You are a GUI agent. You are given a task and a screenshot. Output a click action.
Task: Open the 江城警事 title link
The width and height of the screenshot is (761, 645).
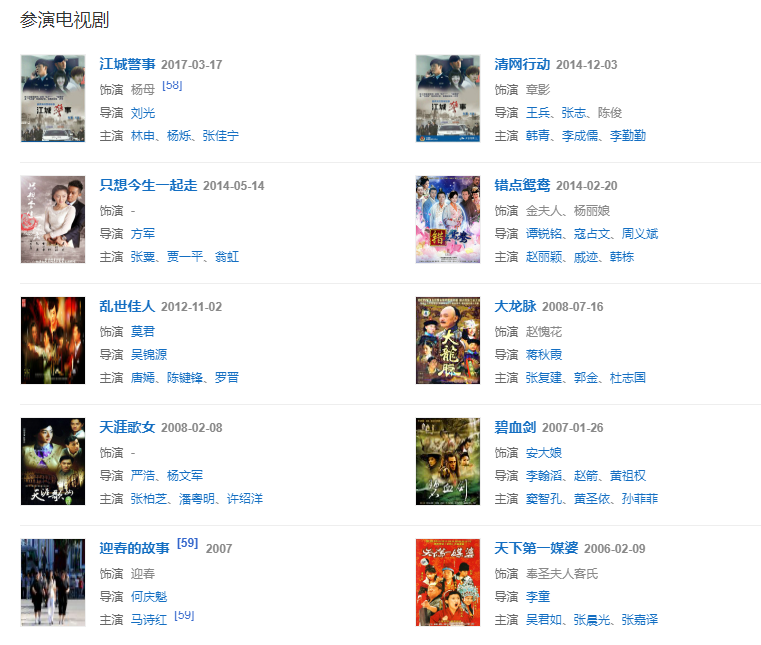point(127,64)
